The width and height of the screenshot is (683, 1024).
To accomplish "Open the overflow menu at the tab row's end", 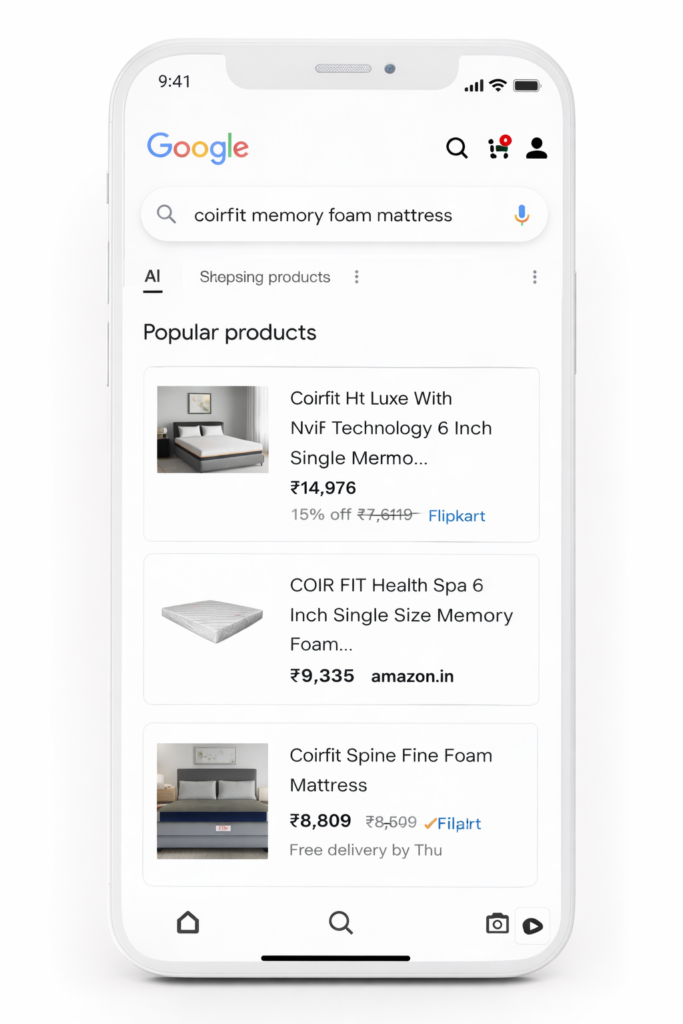I will click(534, 277).
